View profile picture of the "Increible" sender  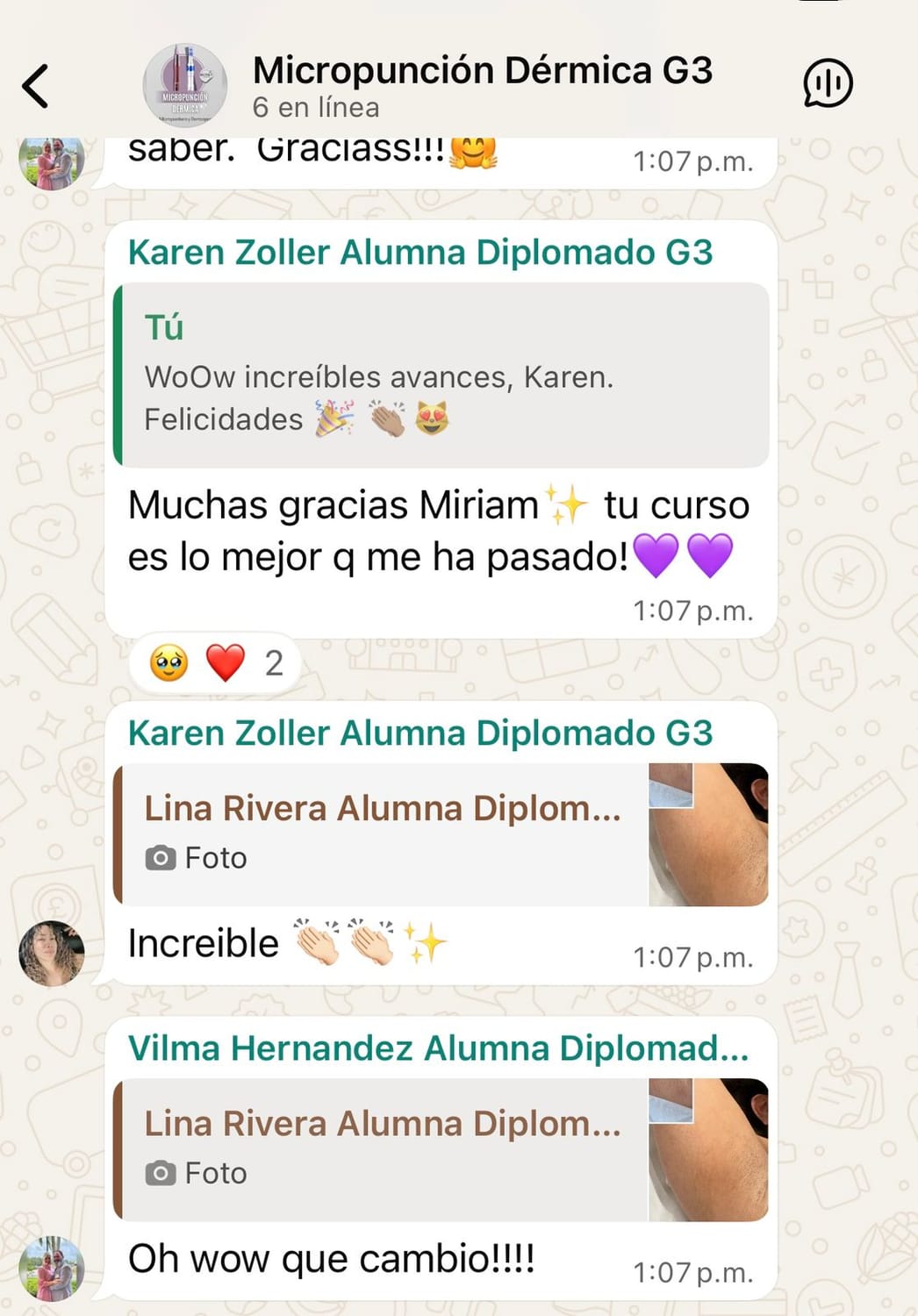52,954
